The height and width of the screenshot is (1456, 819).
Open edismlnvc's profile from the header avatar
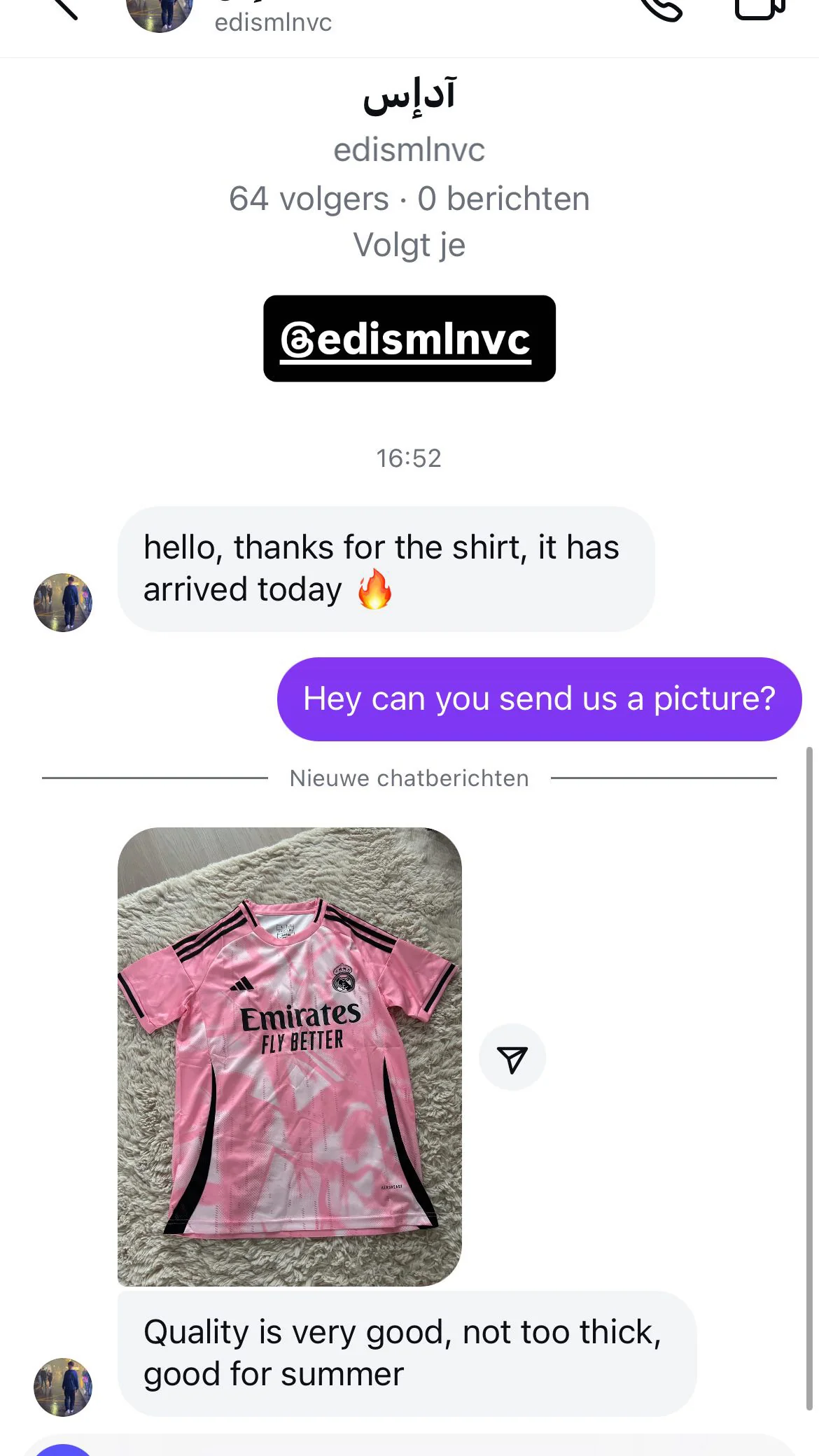pyautogui.click(x=160, y=13)
